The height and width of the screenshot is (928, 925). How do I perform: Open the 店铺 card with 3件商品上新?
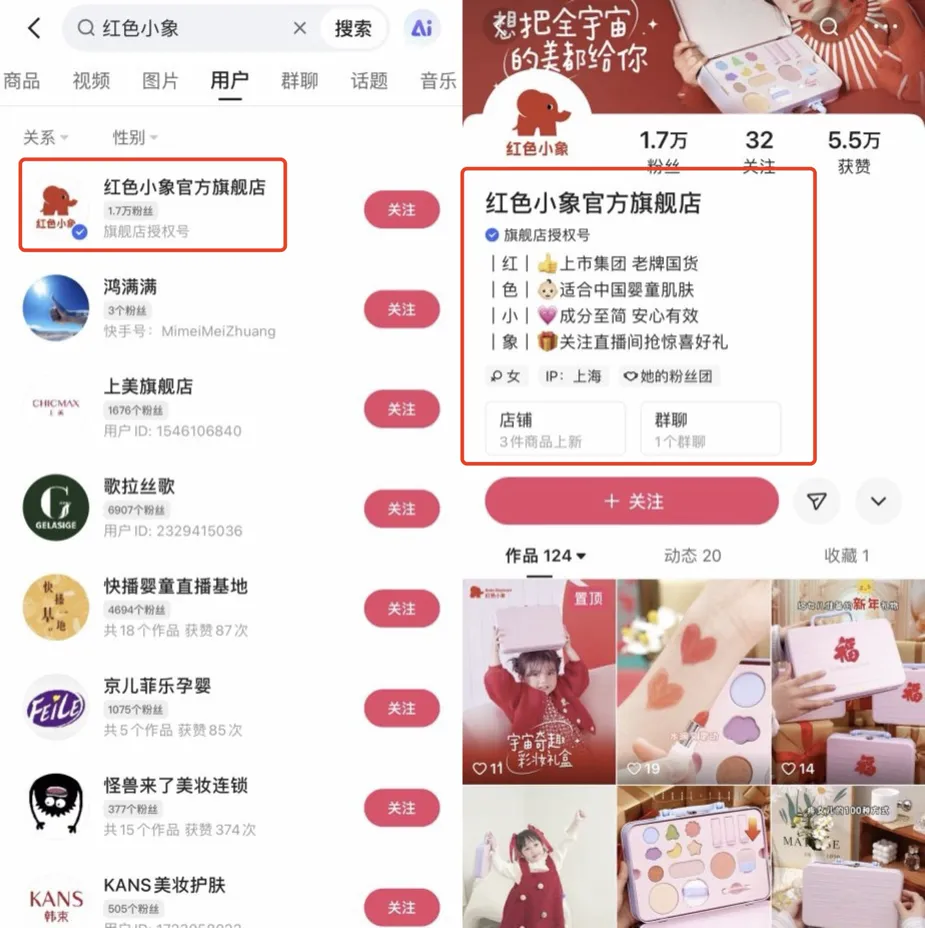coord(555,429)
